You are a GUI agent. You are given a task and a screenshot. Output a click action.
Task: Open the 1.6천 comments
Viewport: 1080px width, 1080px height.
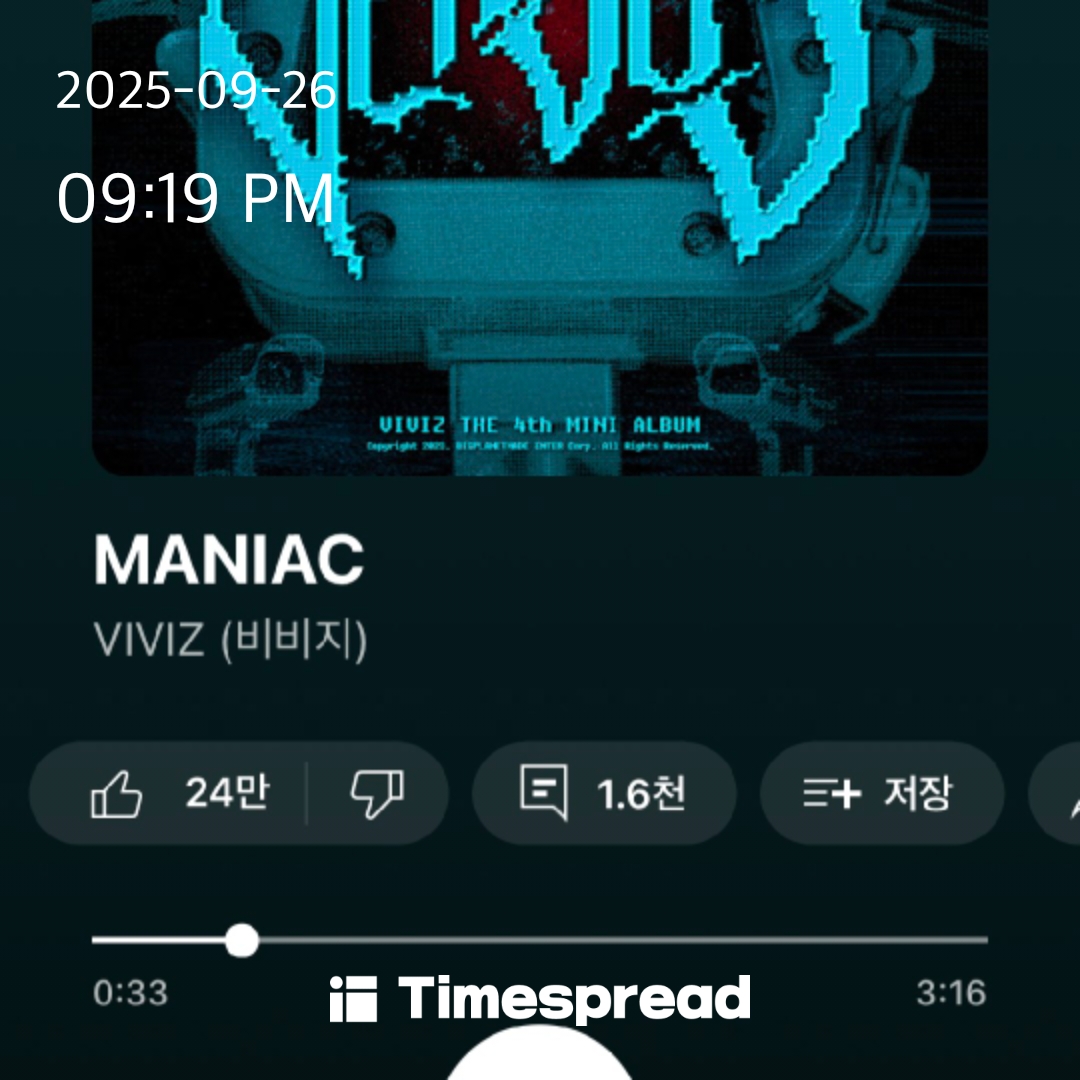(x=604, y=795)
